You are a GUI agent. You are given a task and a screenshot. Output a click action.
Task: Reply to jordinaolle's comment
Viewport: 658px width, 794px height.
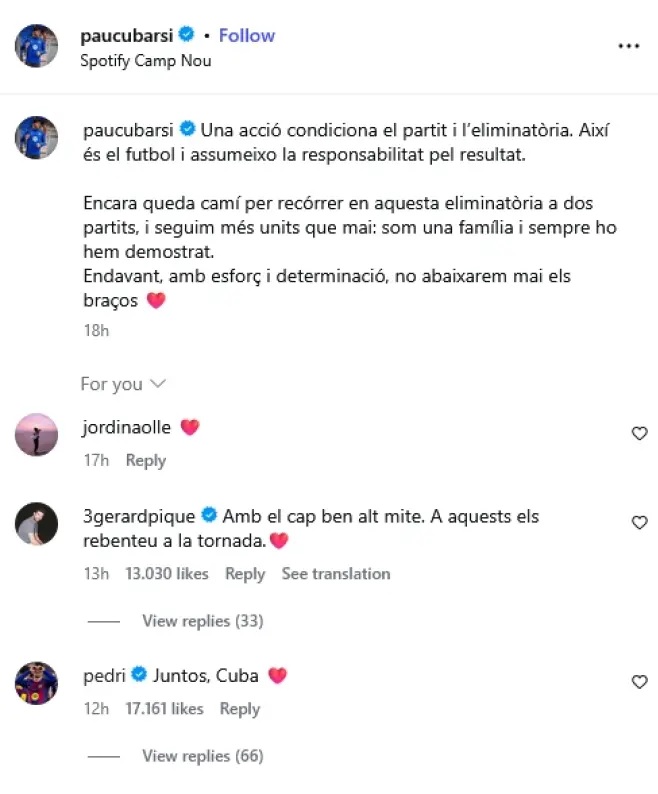pos(145,461)
